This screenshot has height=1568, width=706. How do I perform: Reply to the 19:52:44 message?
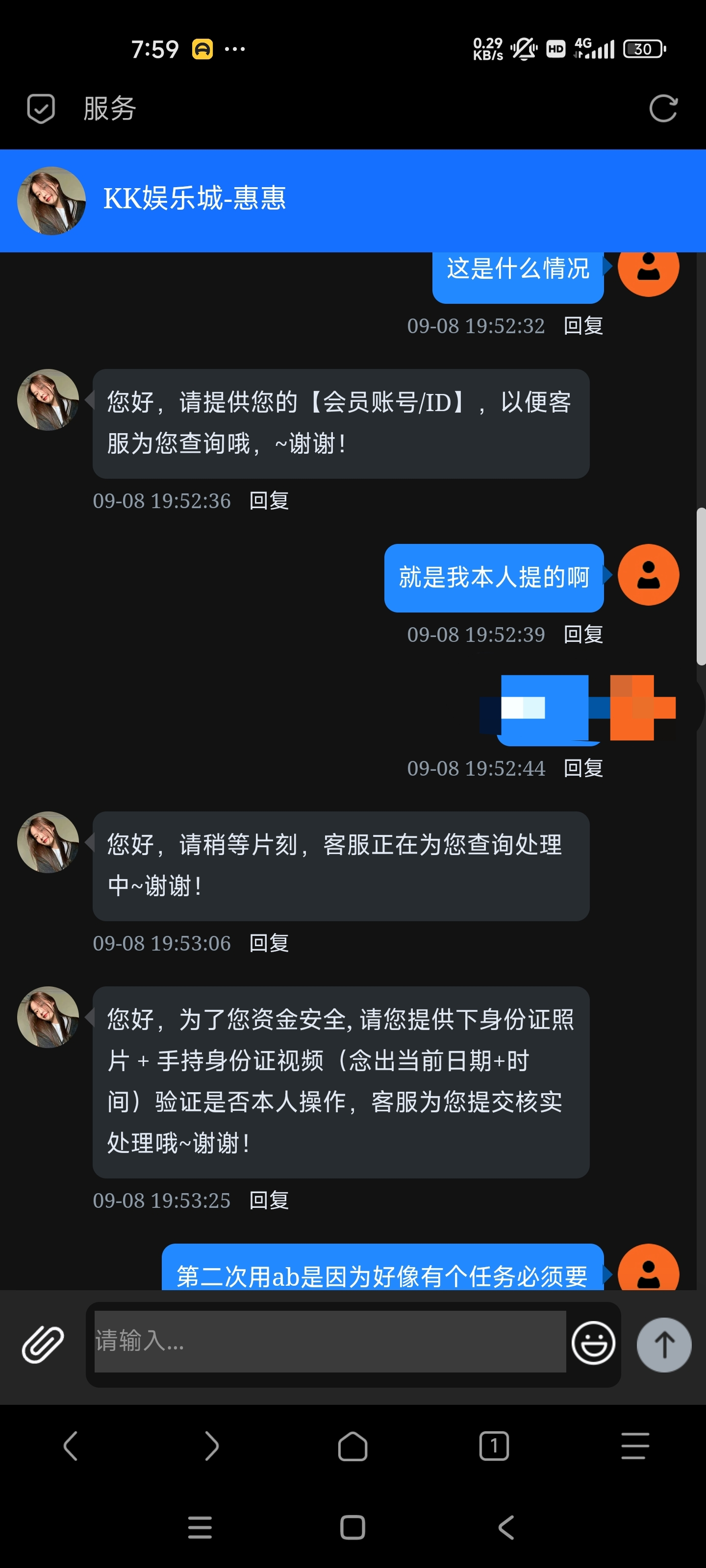click(583, 768)
